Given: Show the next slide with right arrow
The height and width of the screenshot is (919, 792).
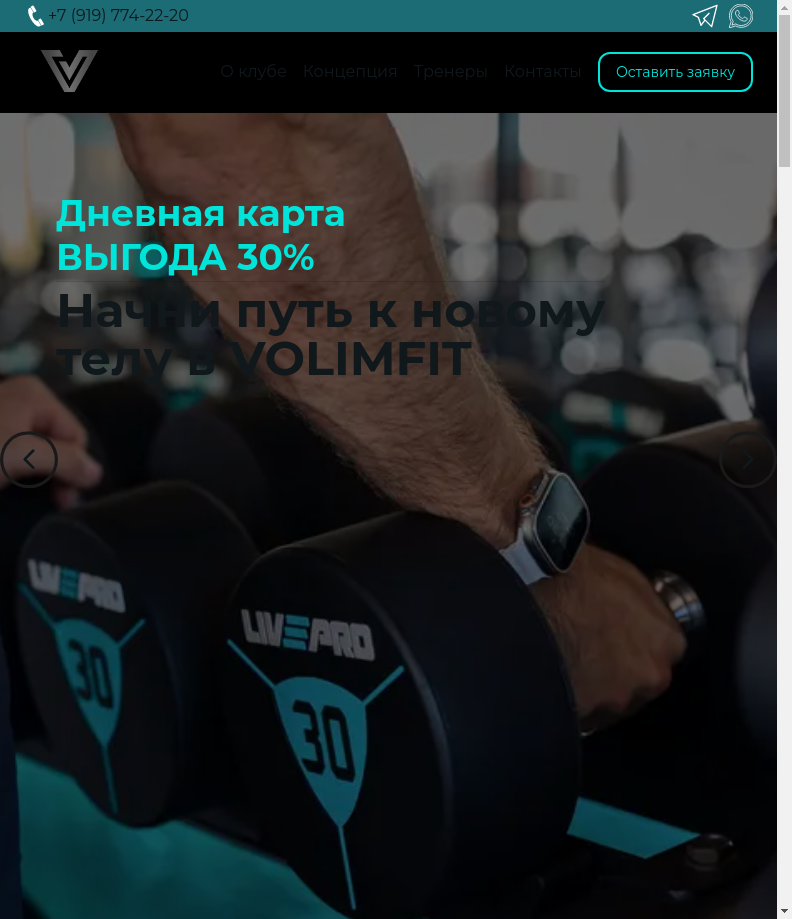Looking at the screenshot, I should tap(747, 460).
